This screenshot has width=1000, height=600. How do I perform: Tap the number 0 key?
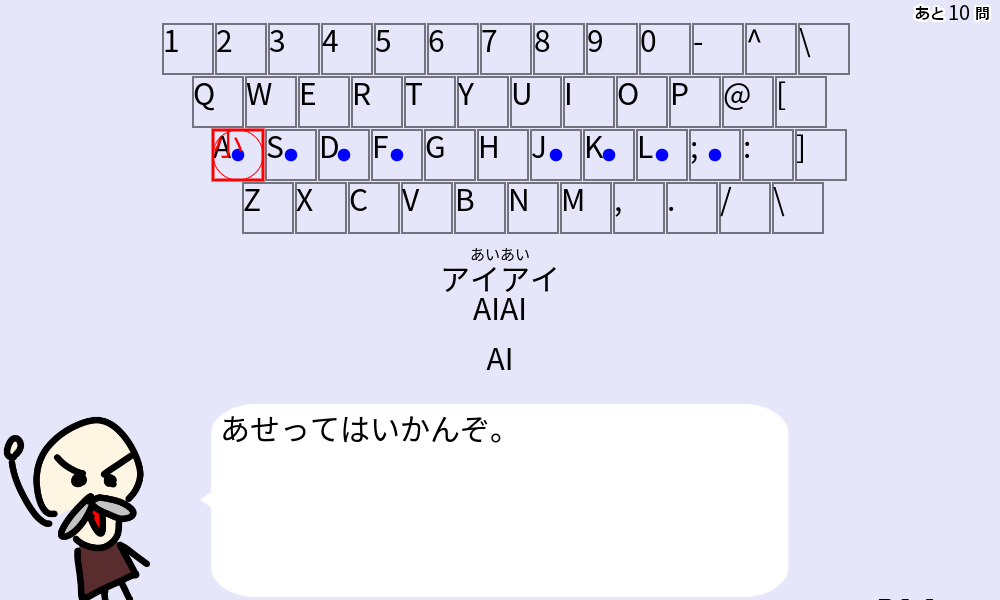tap(664, 49)
